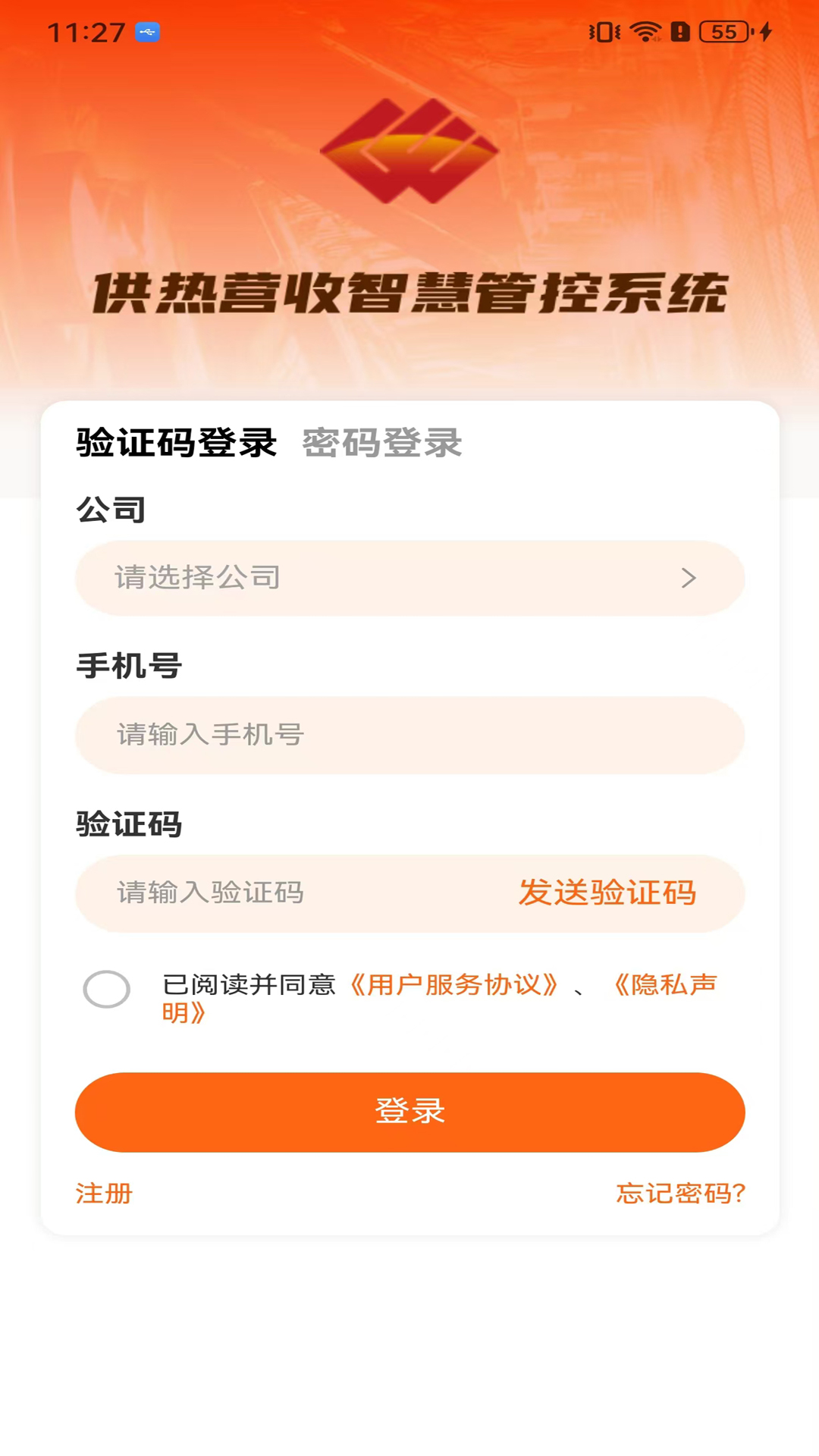Image resolution: width=819 pixels, height=1456 pixels.
Task: Tap the battery indicator showing 55
Action: [726, 31]
